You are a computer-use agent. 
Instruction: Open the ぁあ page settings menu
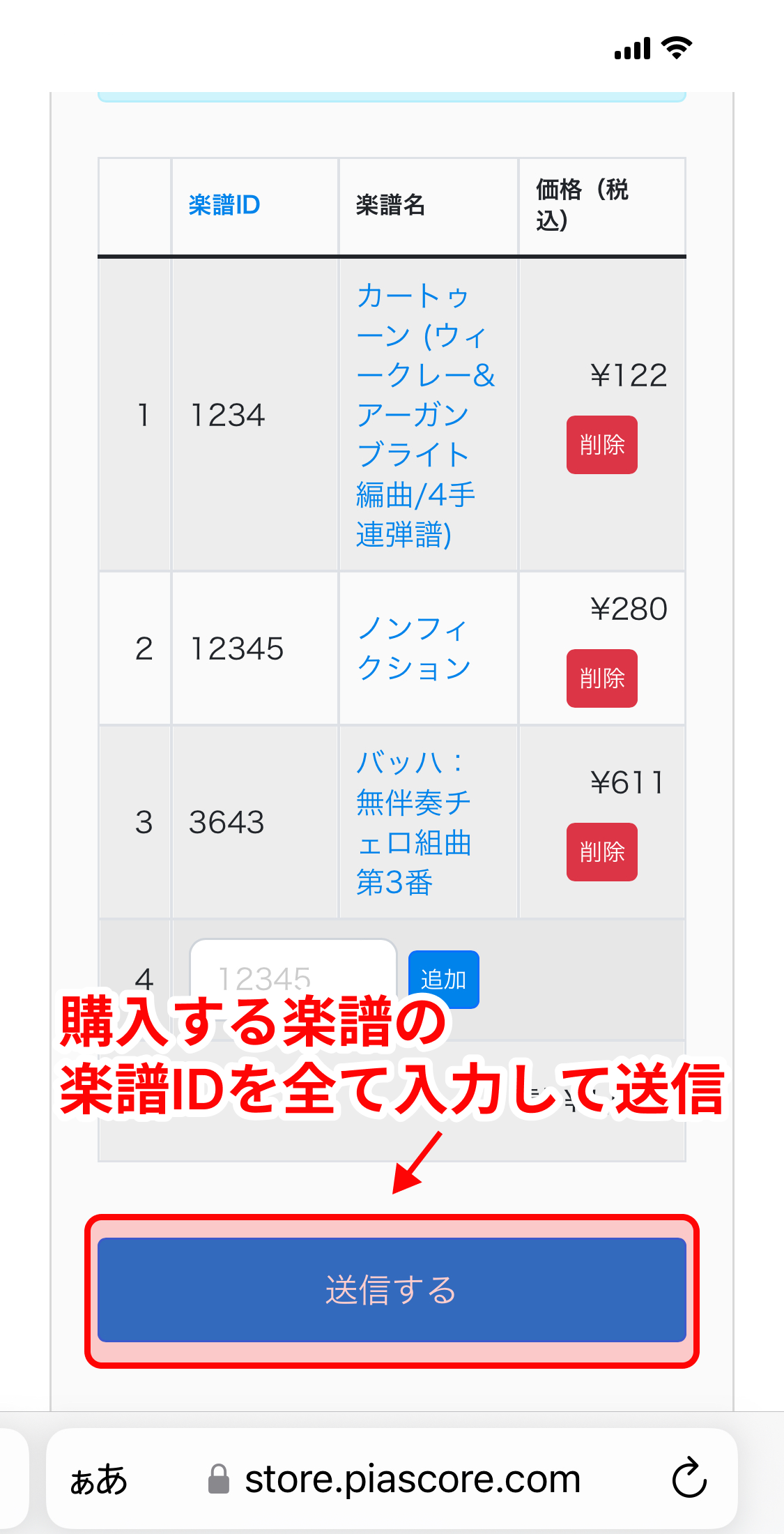99,1478
